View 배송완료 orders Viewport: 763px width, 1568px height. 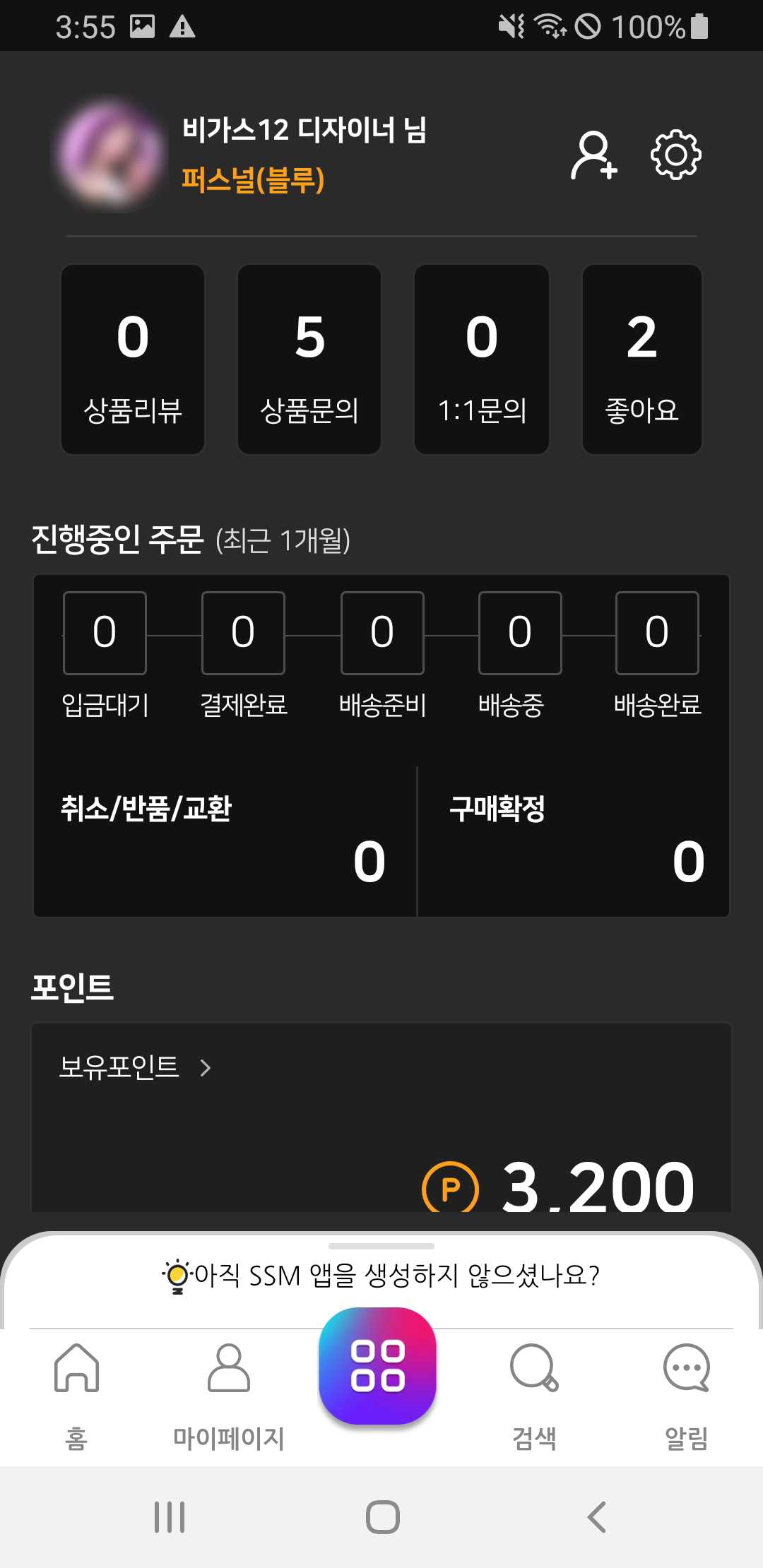[657, 655]
